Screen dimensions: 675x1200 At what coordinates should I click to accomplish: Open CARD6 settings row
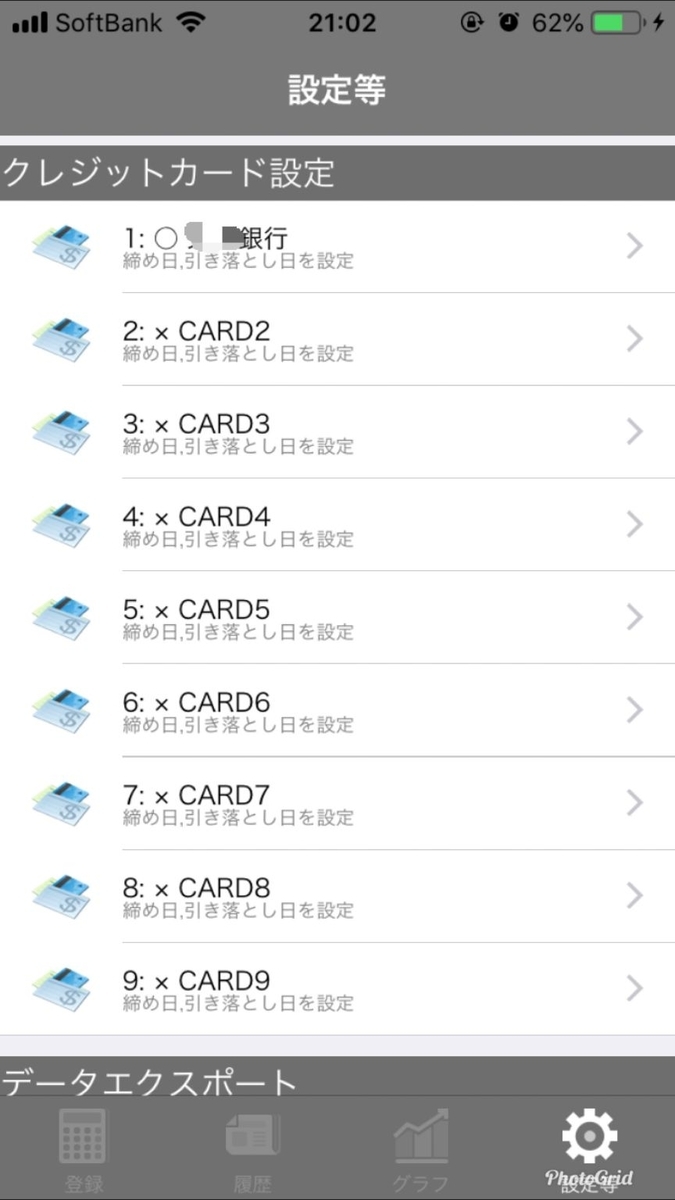337,711
